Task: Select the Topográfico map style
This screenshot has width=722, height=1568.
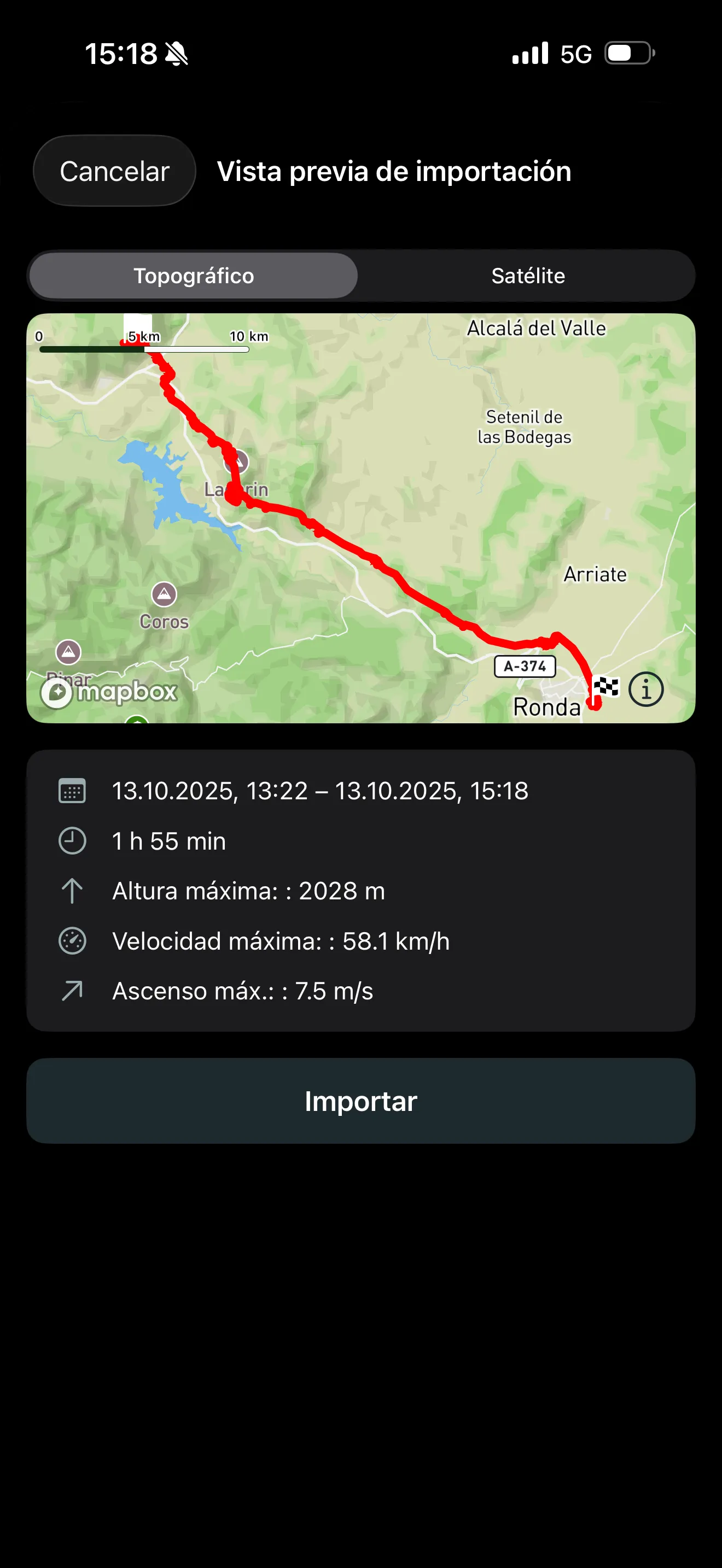Action: tap(194, 275)
